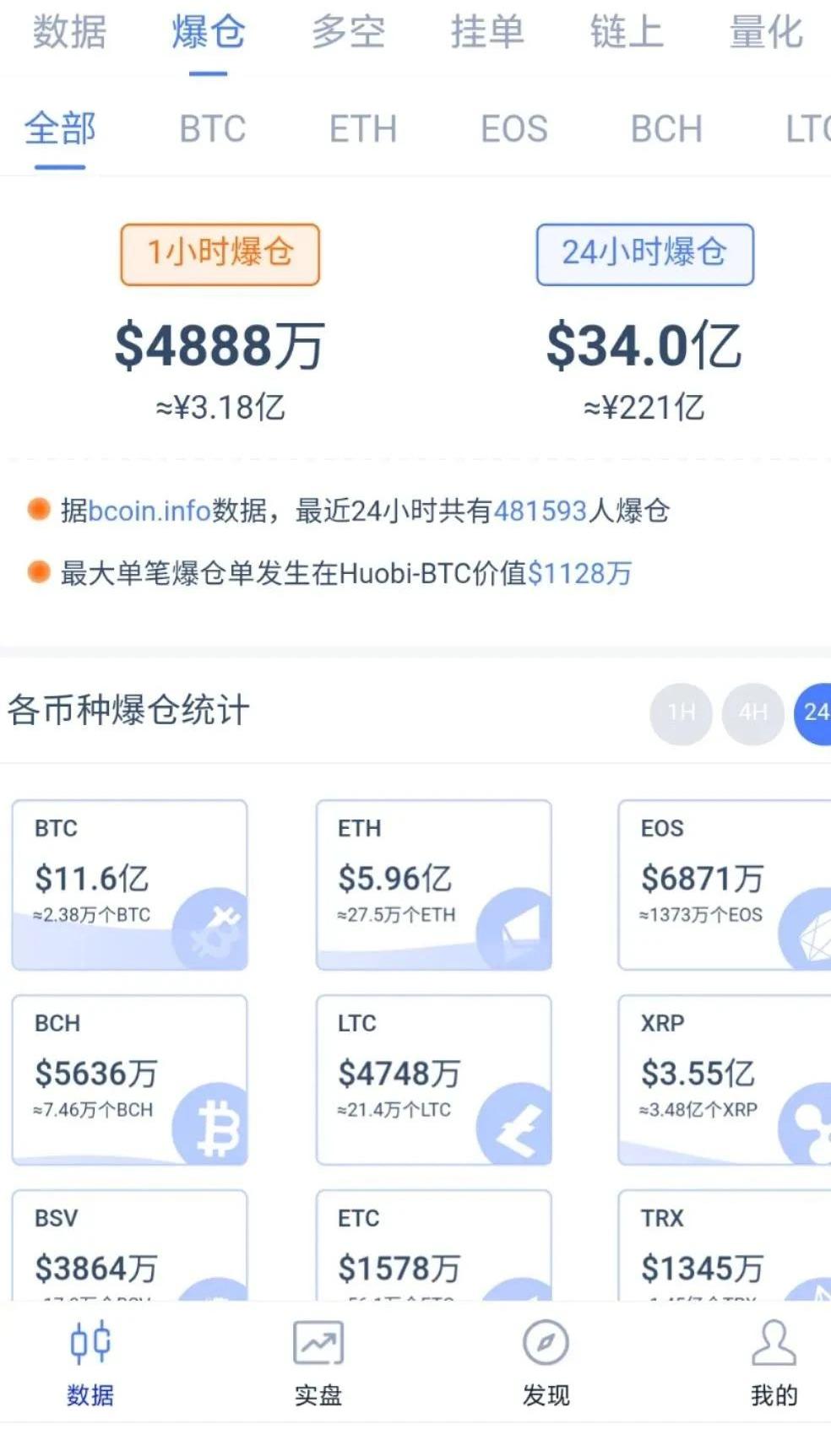
Task: Go to the 量化 tab
Action: point(766,33)
